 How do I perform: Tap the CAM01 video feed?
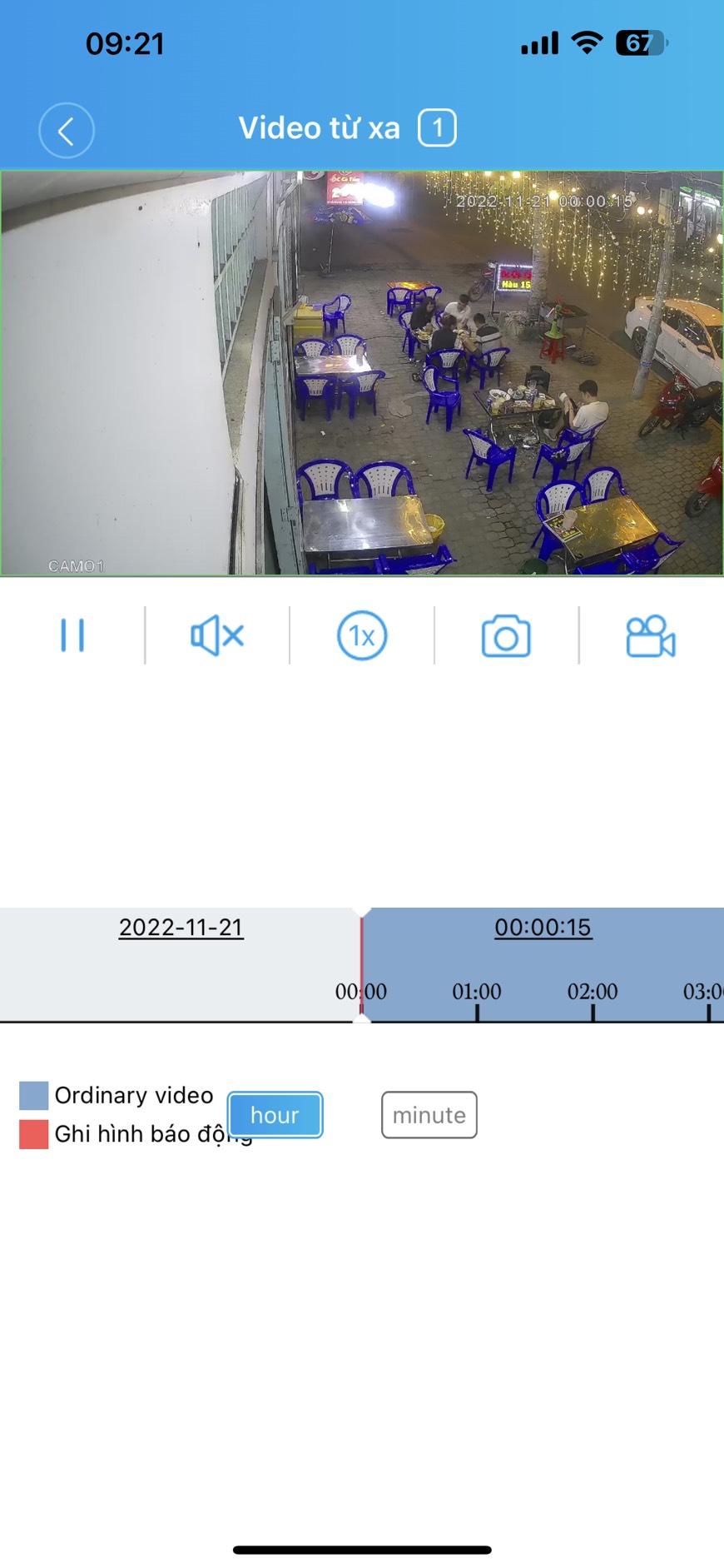click(x=362, y=373)
